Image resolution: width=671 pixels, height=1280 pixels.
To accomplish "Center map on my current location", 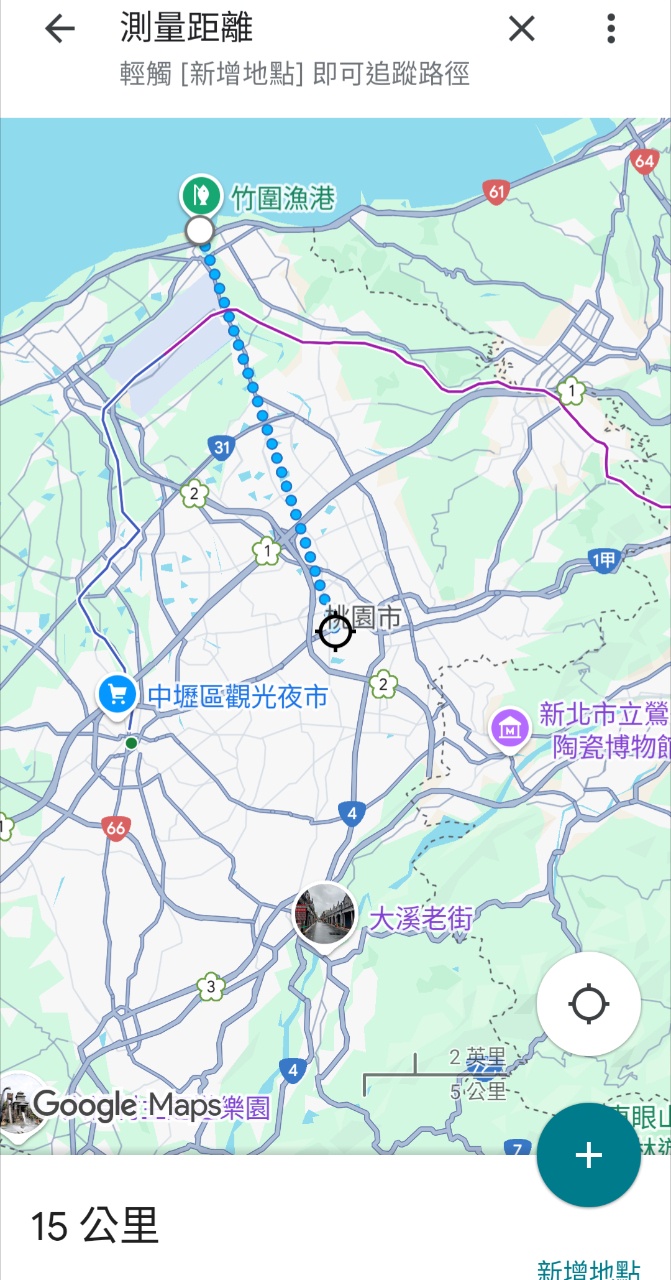I will [589, 1004].
